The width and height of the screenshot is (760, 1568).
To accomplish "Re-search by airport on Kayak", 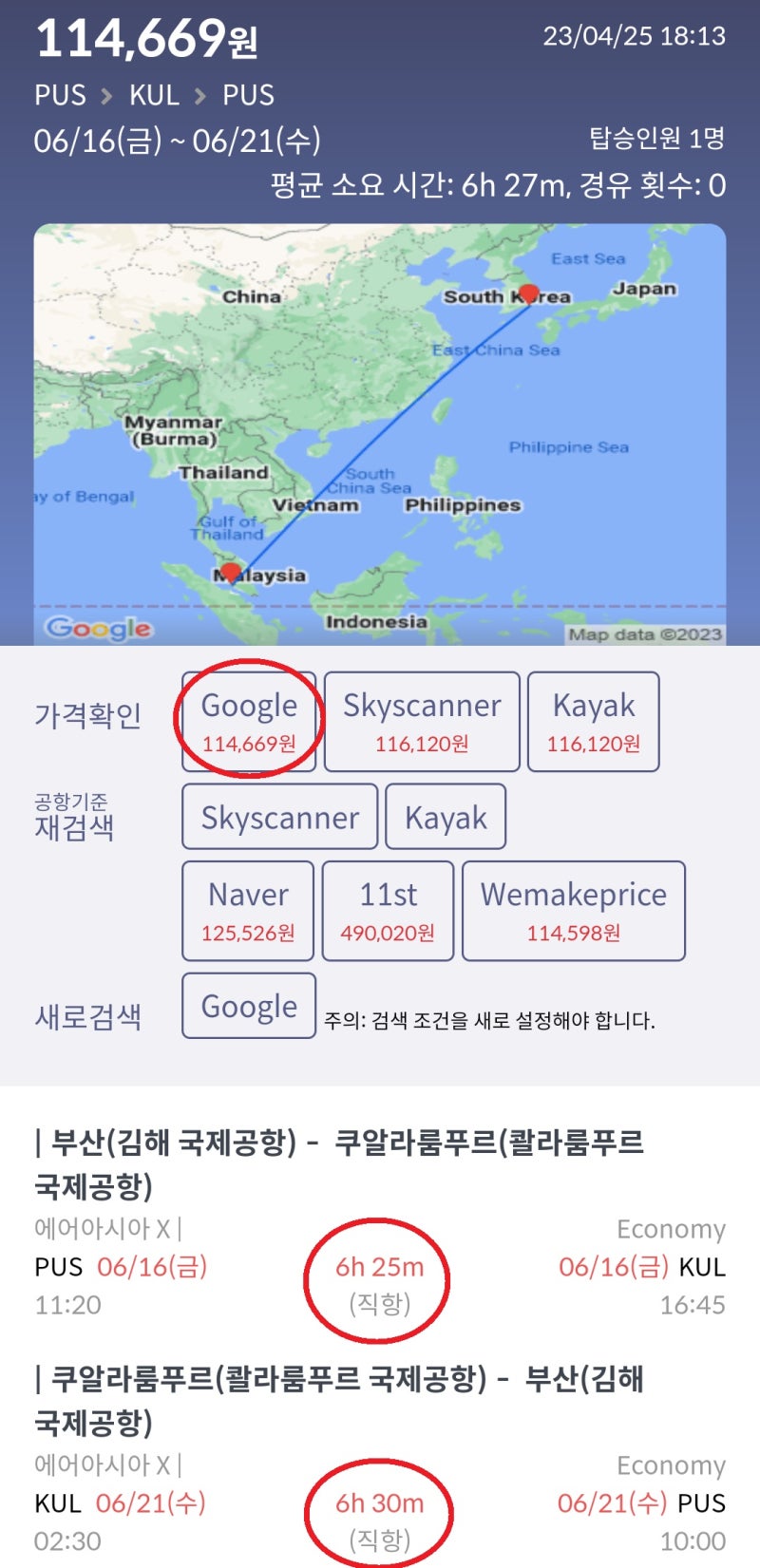I will pos(446,817).
